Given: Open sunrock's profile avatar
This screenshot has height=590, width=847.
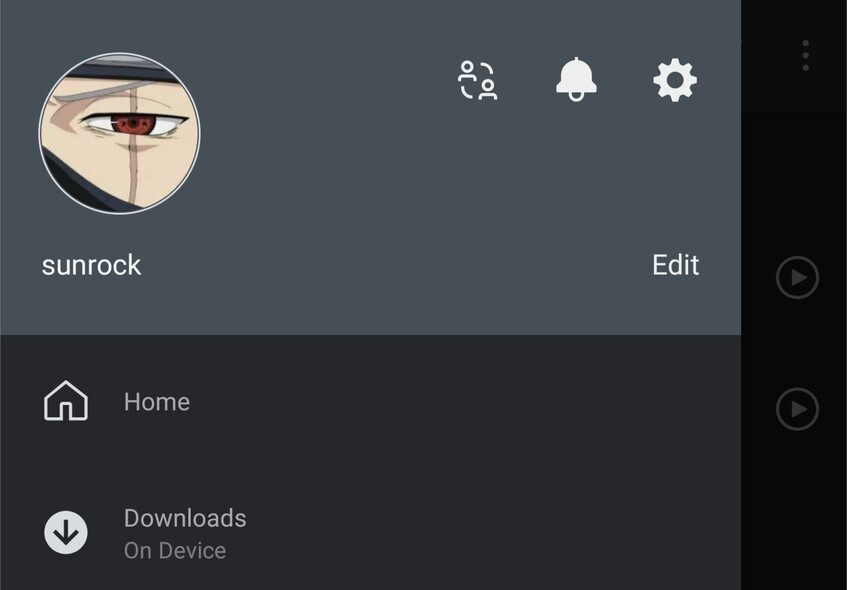Looking at the screenshot, I should (119, 133).
